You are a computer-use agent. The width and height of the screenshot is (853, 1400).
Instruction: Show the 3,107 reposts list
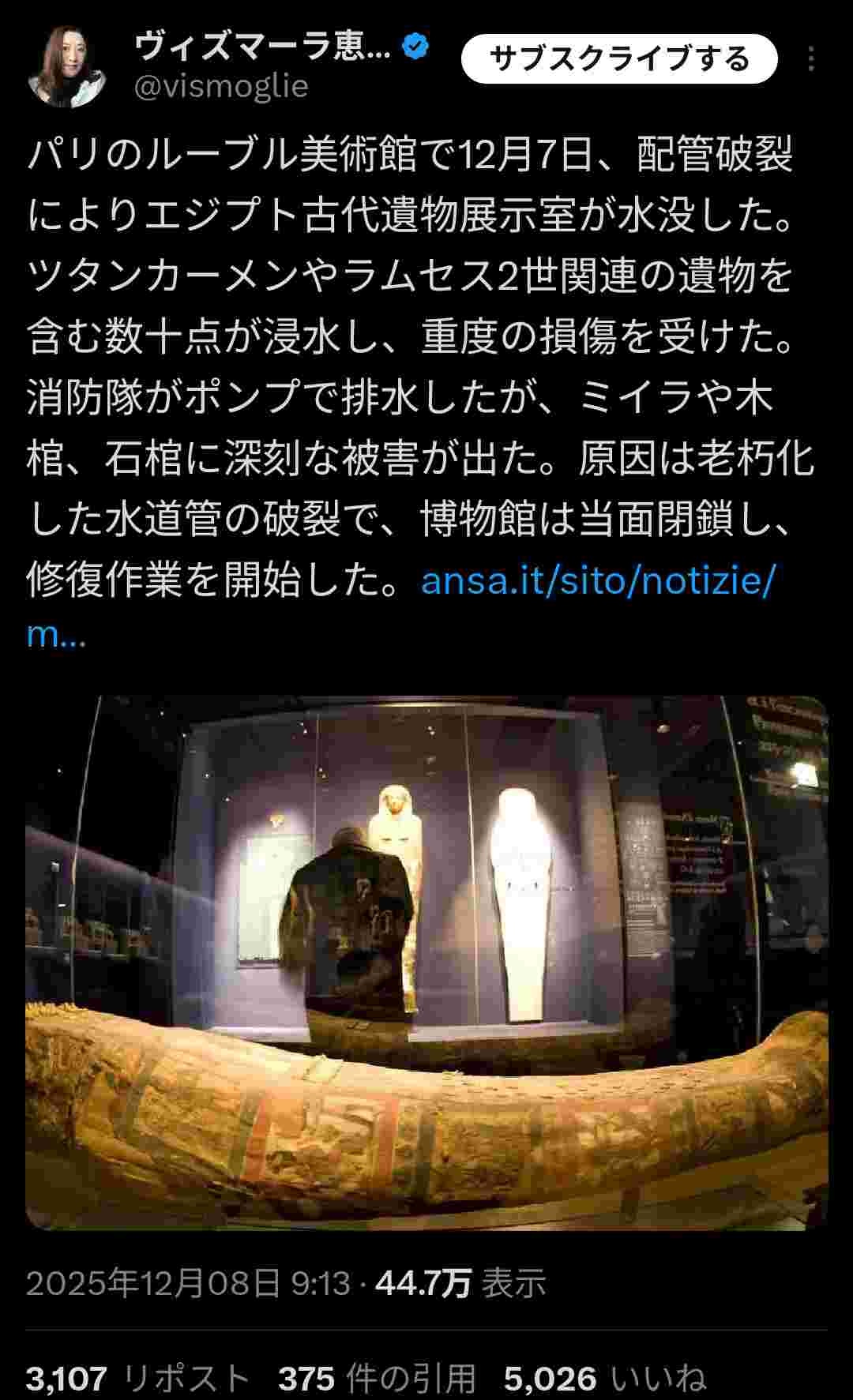click(x=137, y=1378)
